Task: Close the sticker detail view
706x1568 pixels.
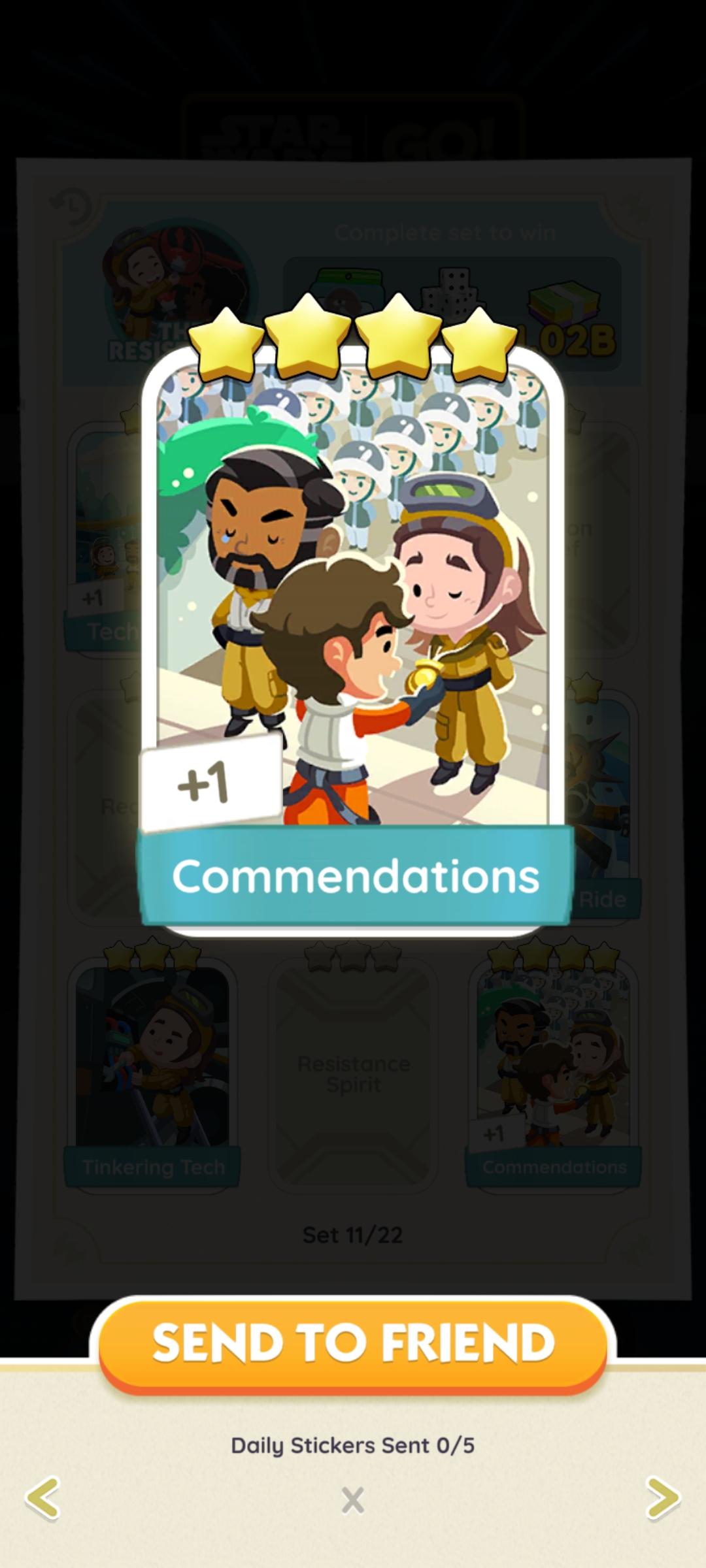Action: pyautogui.click(x=353, y=1500)
